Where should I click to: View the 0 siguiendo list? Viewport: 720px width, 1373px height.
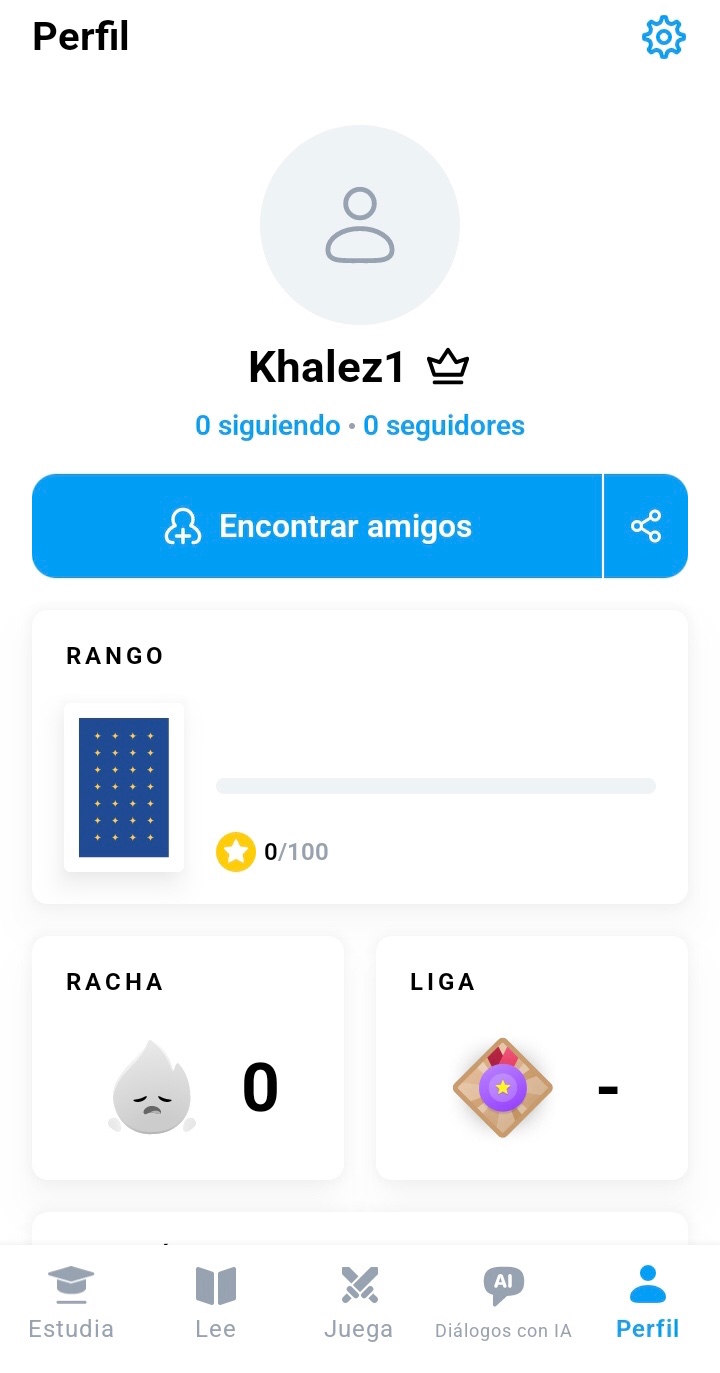[267, 426]
